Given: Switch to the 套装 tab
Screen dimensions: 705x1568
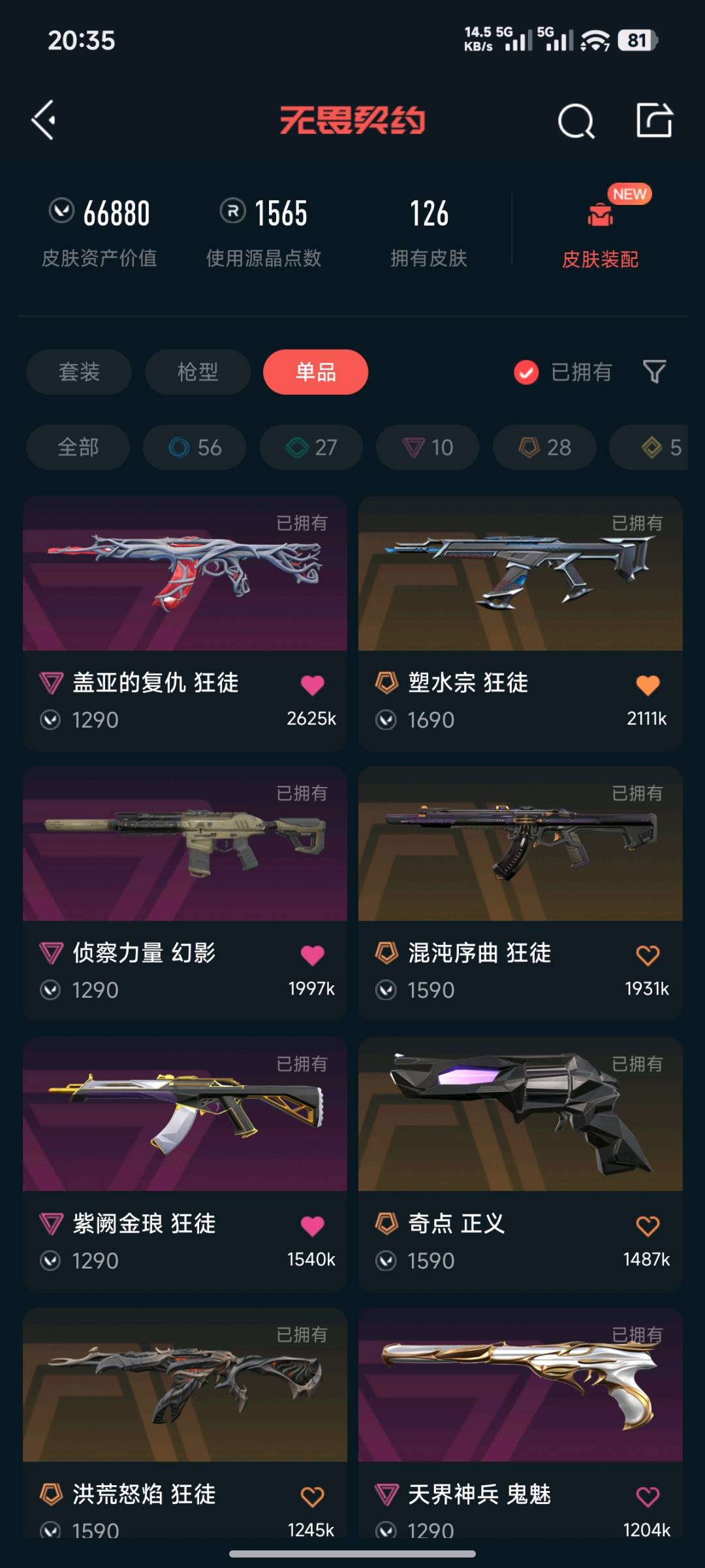Looking at the screenshot, I should click(79, 372).
